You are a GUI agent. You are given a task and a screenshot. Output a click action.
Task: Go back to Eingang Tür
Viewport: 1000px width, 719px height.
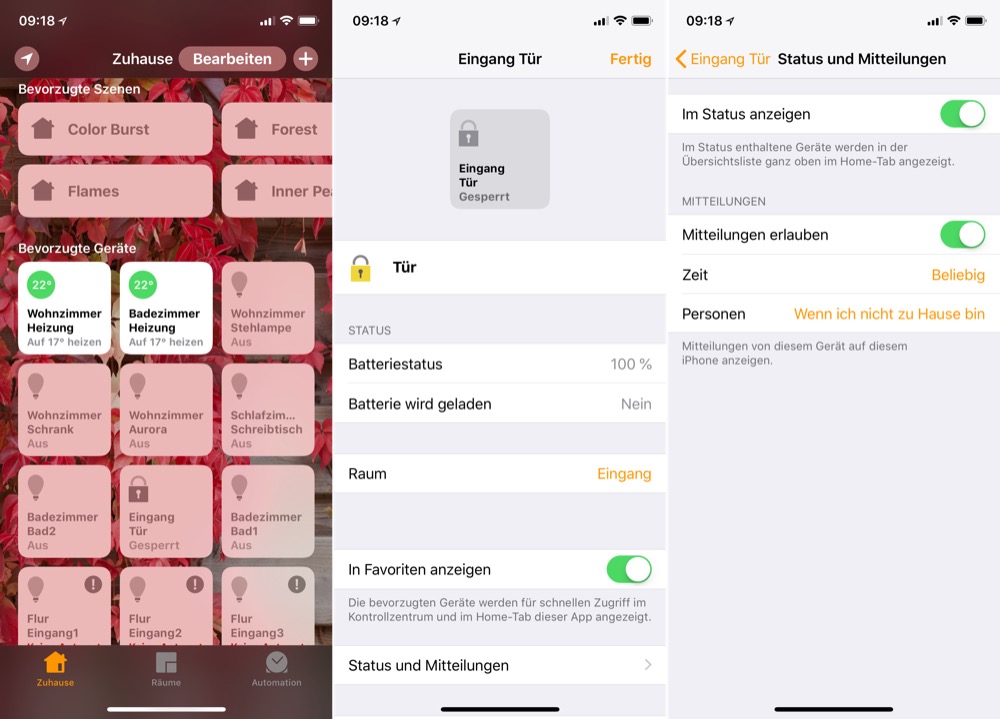722,59
